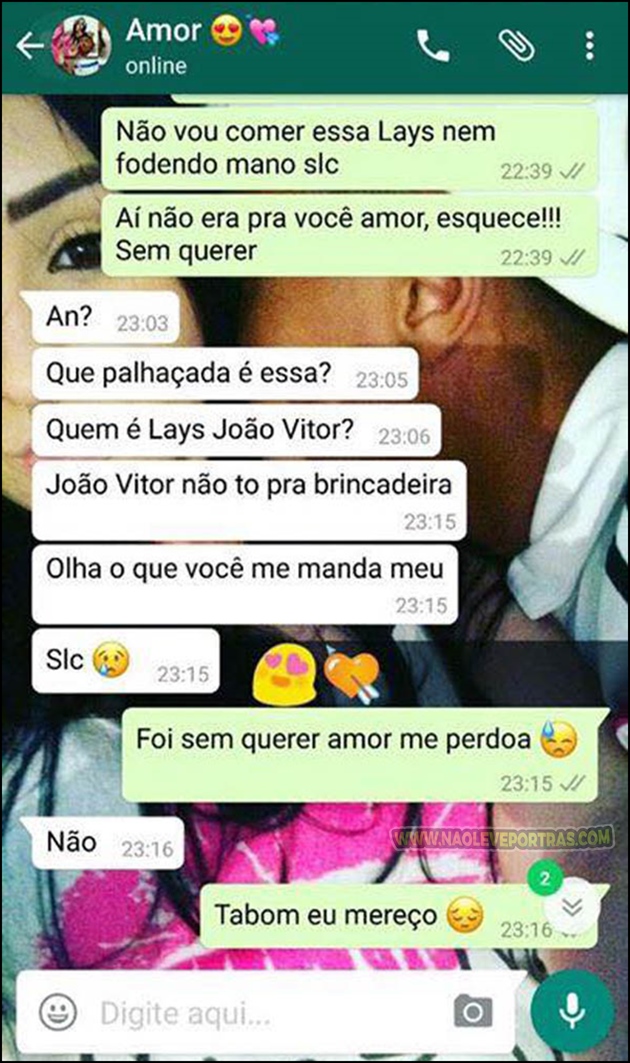This screenshot has height=1063, width=630.
Task: Tap the Digite aqui message field
Action: [271, 1013]
